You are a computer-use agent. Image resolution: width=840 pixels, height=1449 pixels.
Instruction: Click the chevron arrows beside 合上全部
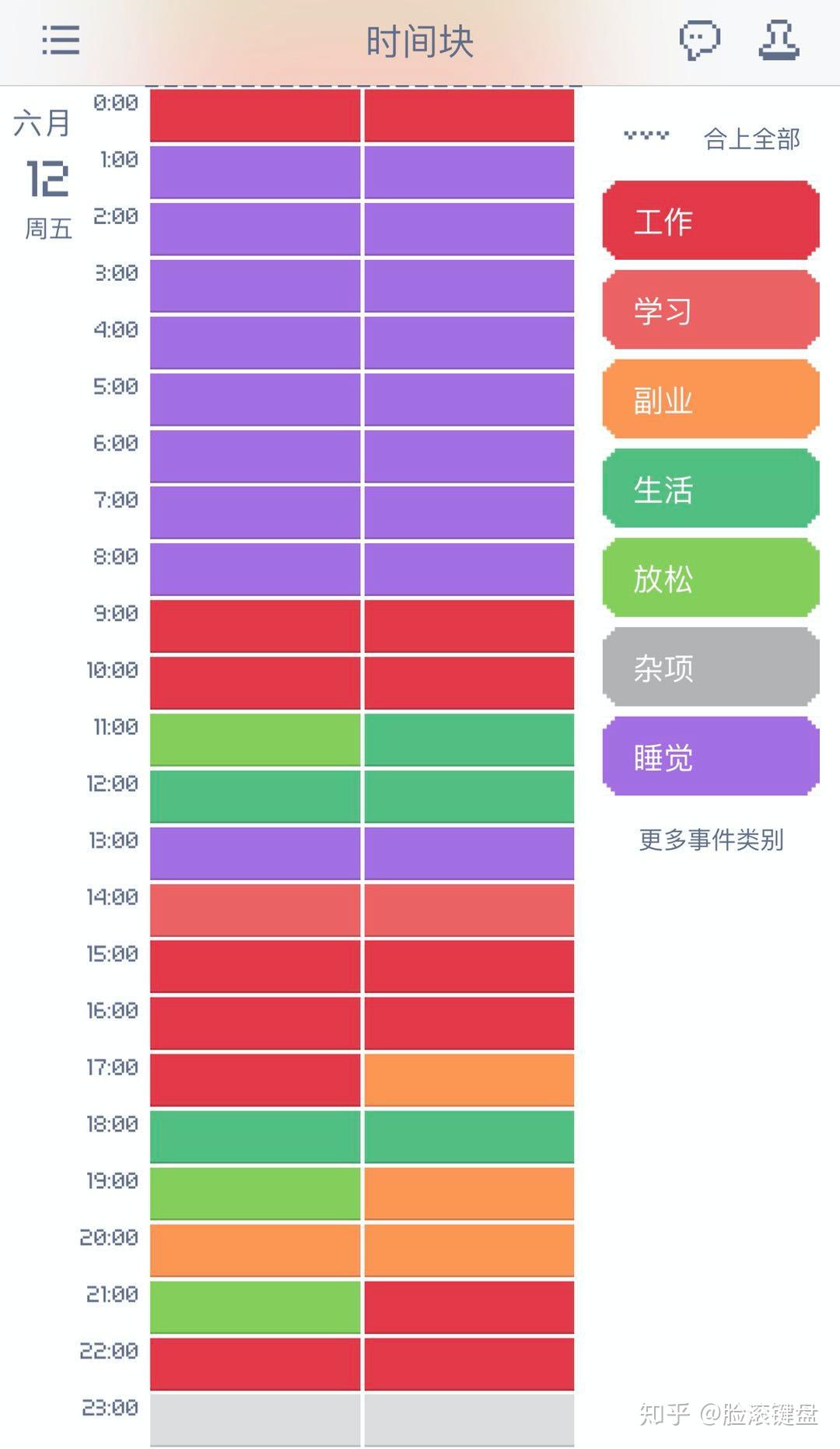(x=646, y=134)
